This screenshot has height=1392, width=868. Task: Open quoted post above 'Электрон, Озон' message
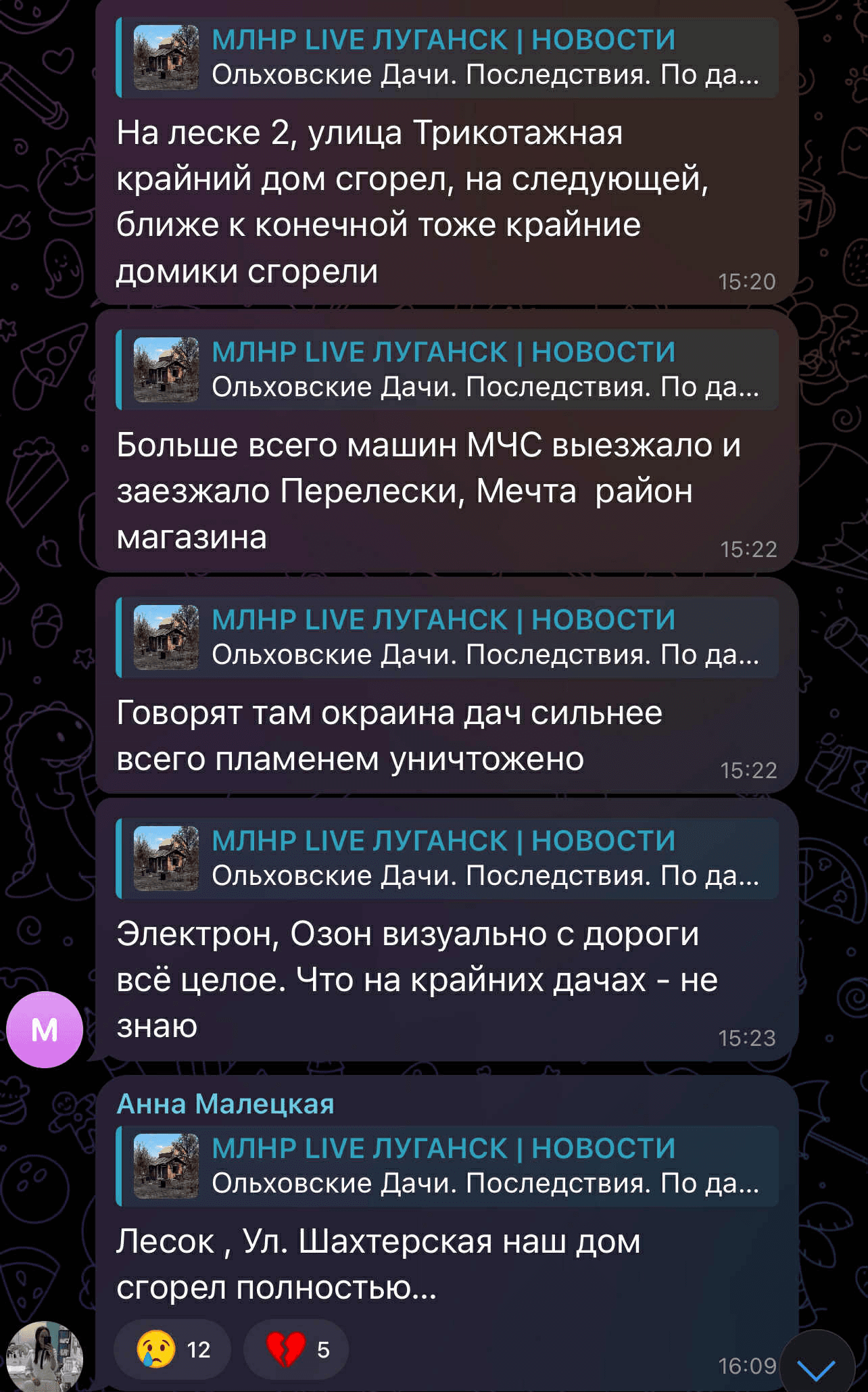(x=446, y=859)
